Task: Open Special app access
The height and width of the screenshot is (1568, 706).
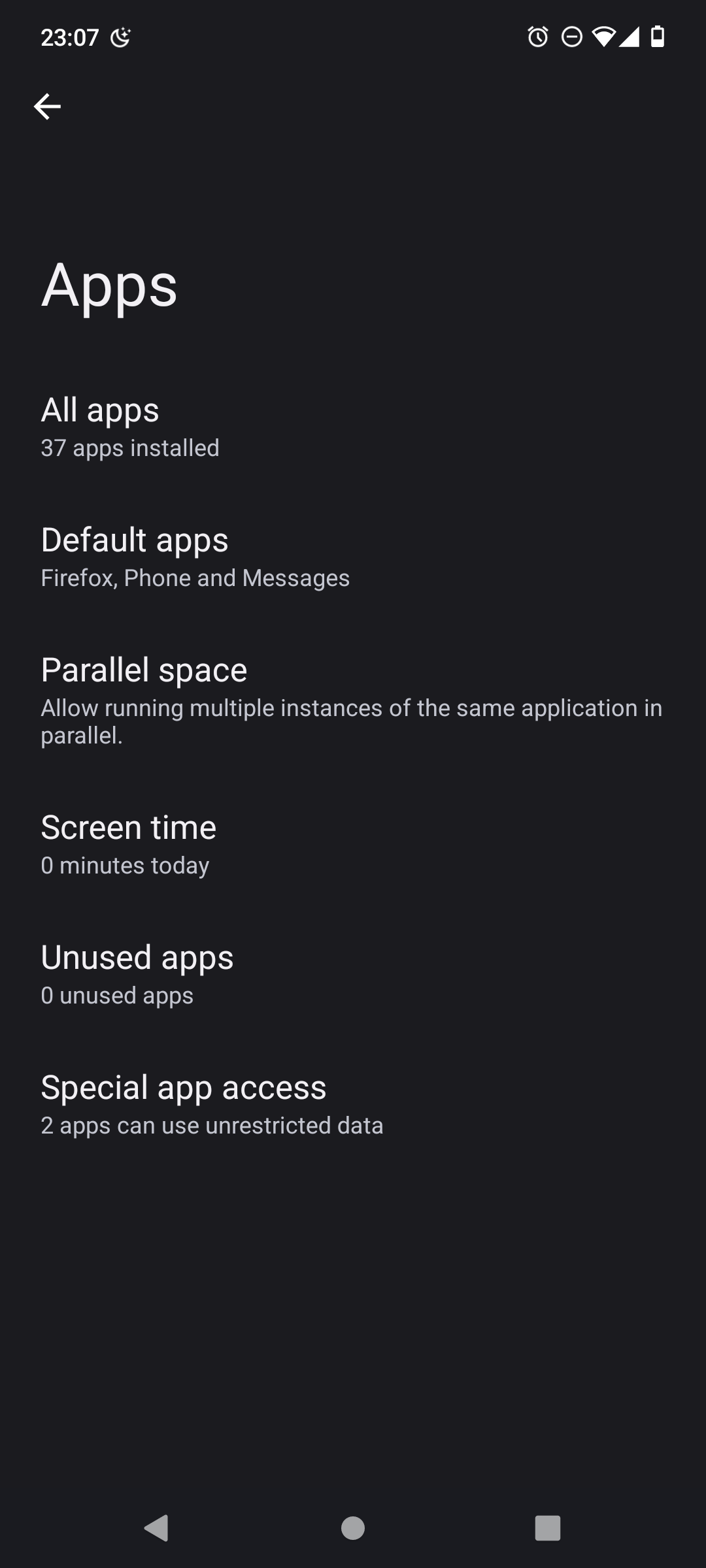Action: [x=353, y=1105]
